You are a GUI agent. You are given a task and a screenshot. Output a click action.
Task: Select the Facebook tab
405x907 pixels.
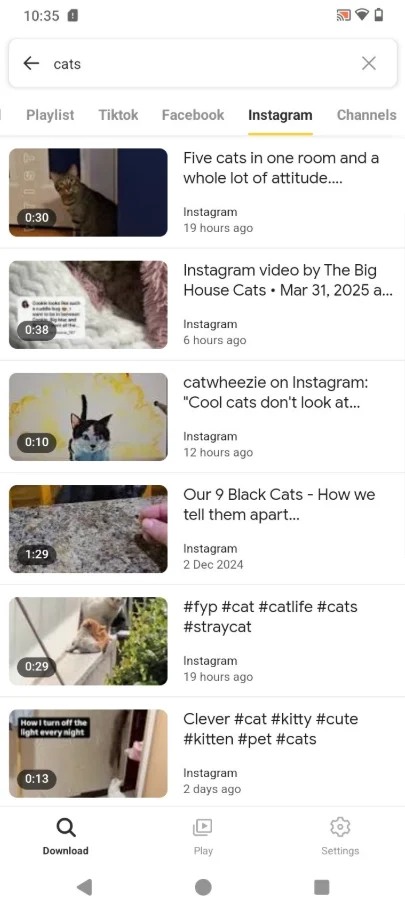(x=193, y=115)
